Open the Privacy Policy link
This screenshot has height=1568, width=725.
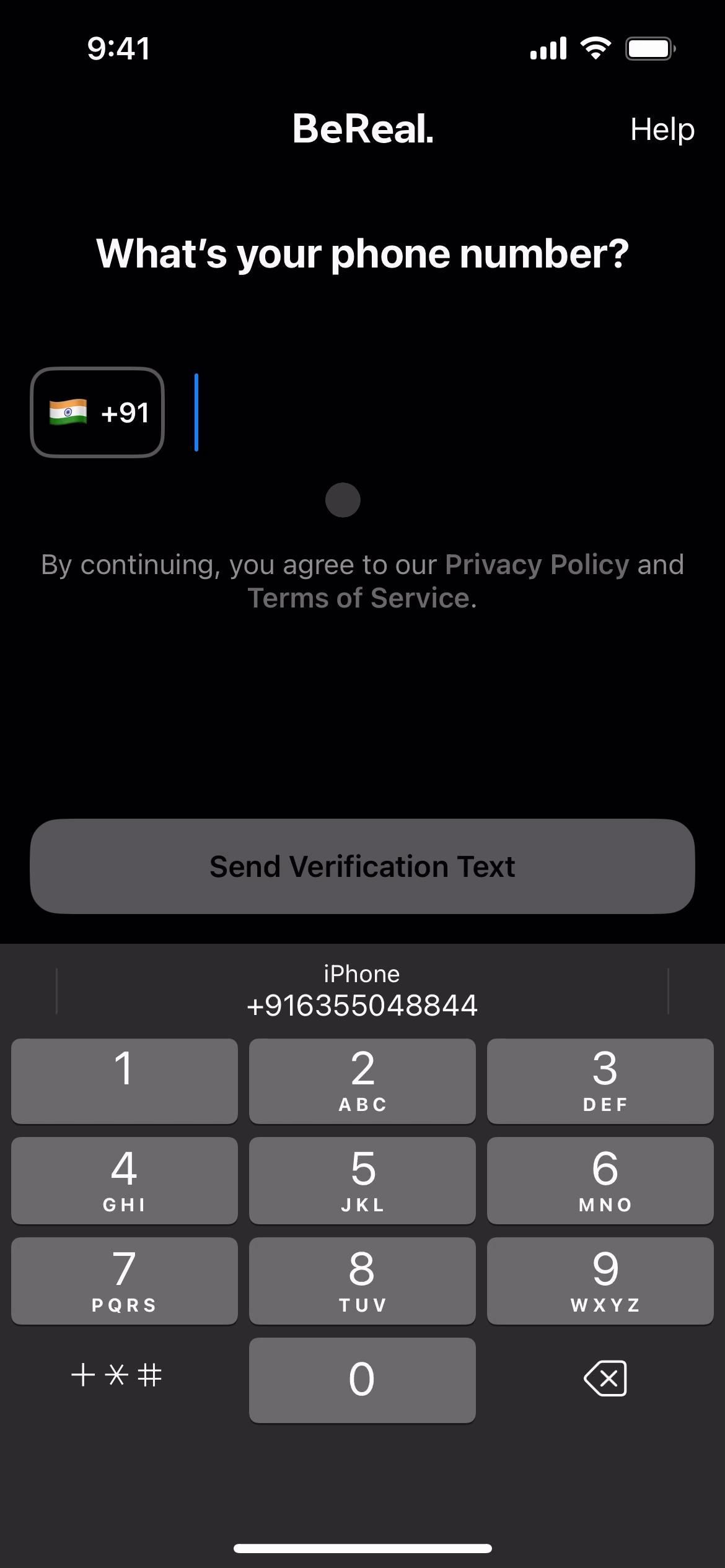pyautogui.click(x=537, y=565)
